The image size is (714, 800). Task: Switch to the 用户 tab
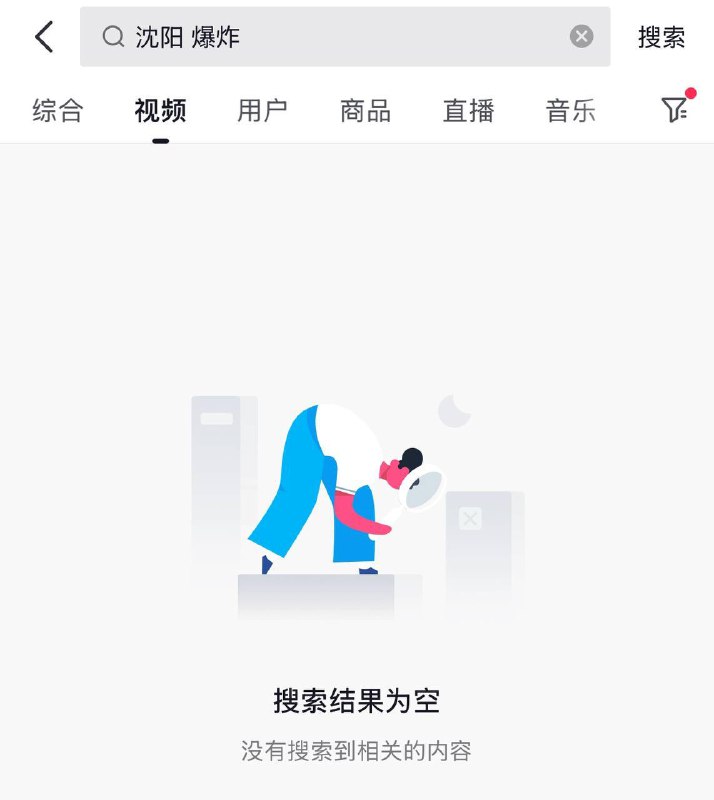pos(262,111)
